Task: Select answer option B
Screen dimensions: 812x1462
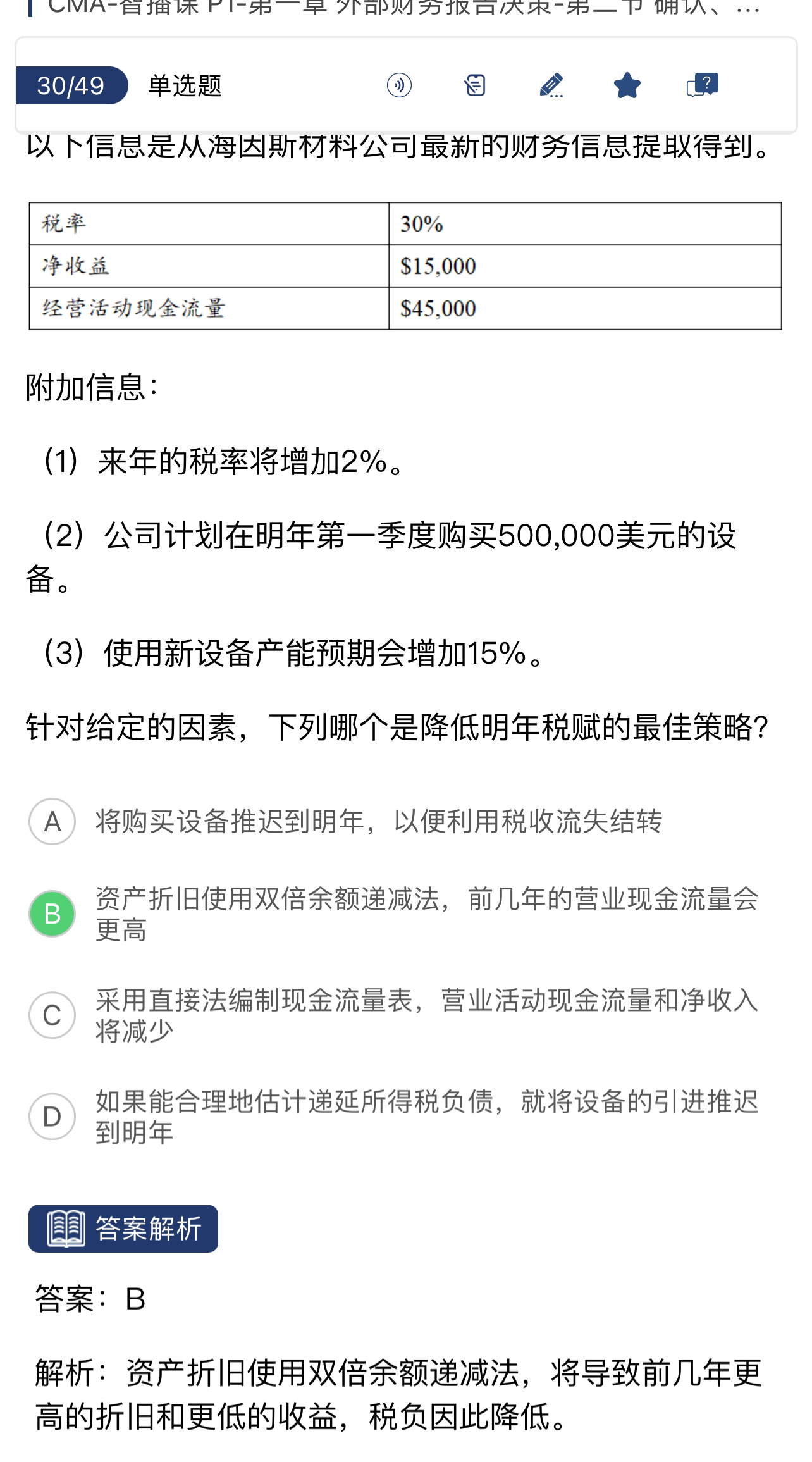Action: point(52,914)
